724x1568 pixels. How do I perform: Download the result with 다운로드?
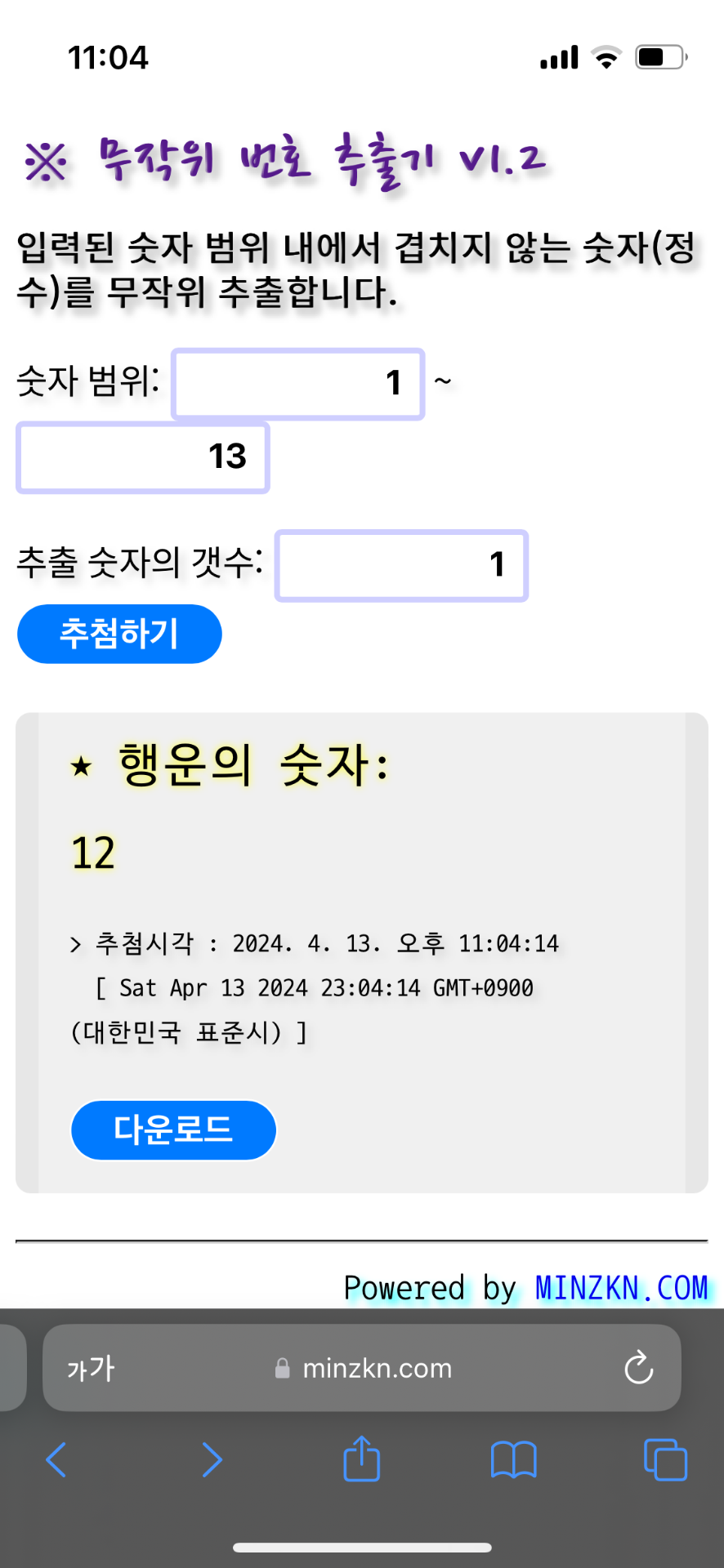click(173, 1130)
